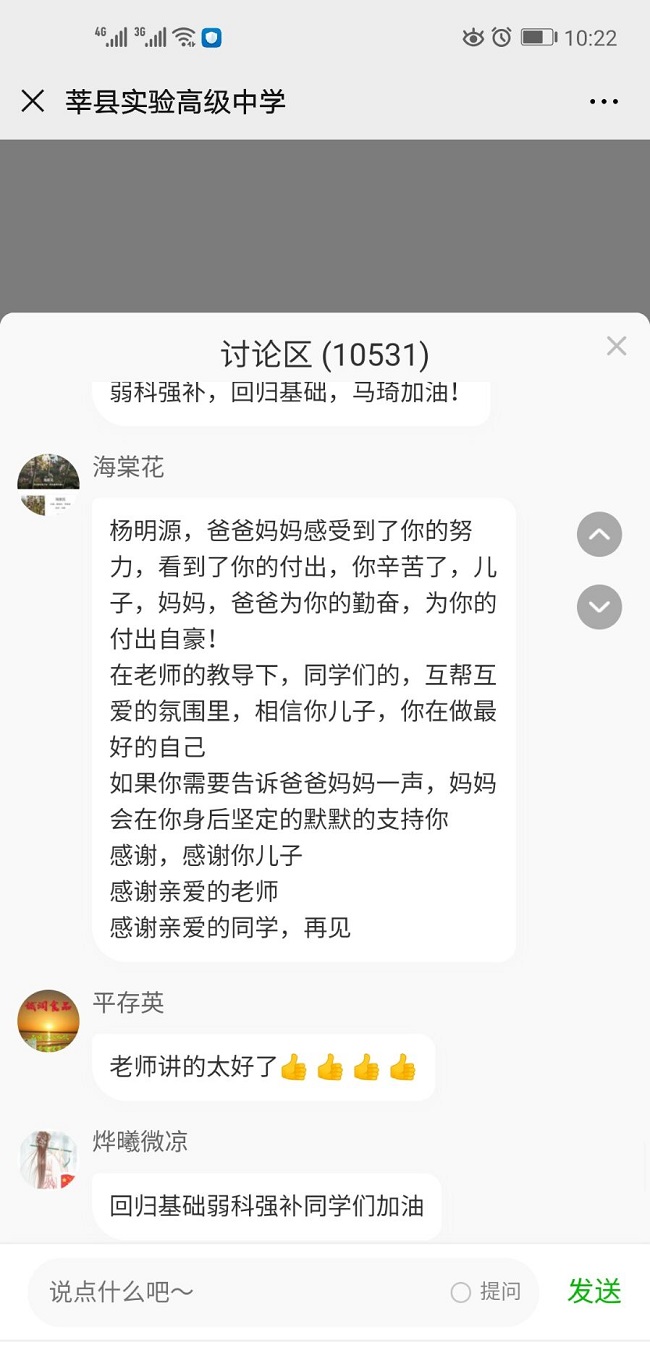The image size is (650, 1353).
Task: Open 烨曦微凉's profile avatar
Action: coord(48,1160)
